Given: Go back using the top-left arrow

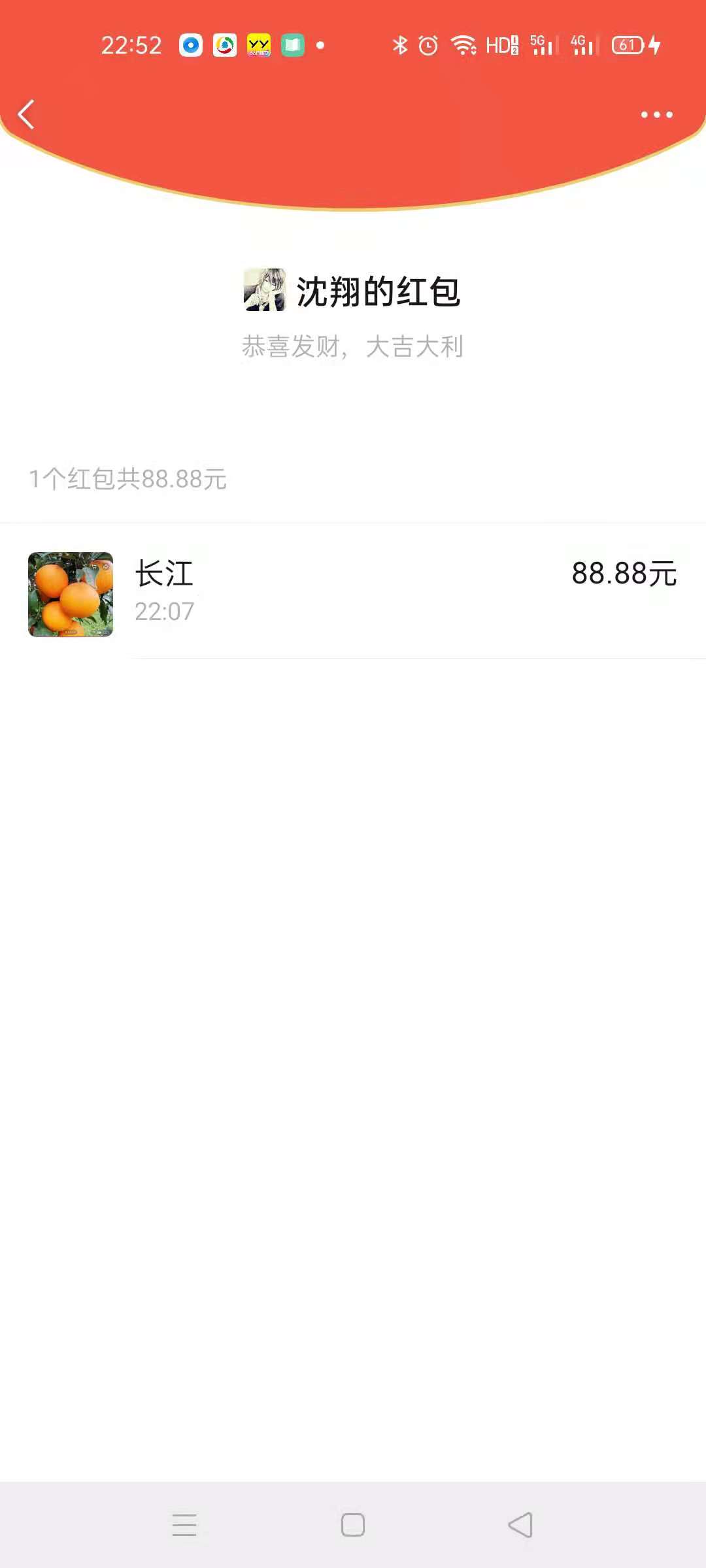Looking at the screenshot, I should click(26, 115).
